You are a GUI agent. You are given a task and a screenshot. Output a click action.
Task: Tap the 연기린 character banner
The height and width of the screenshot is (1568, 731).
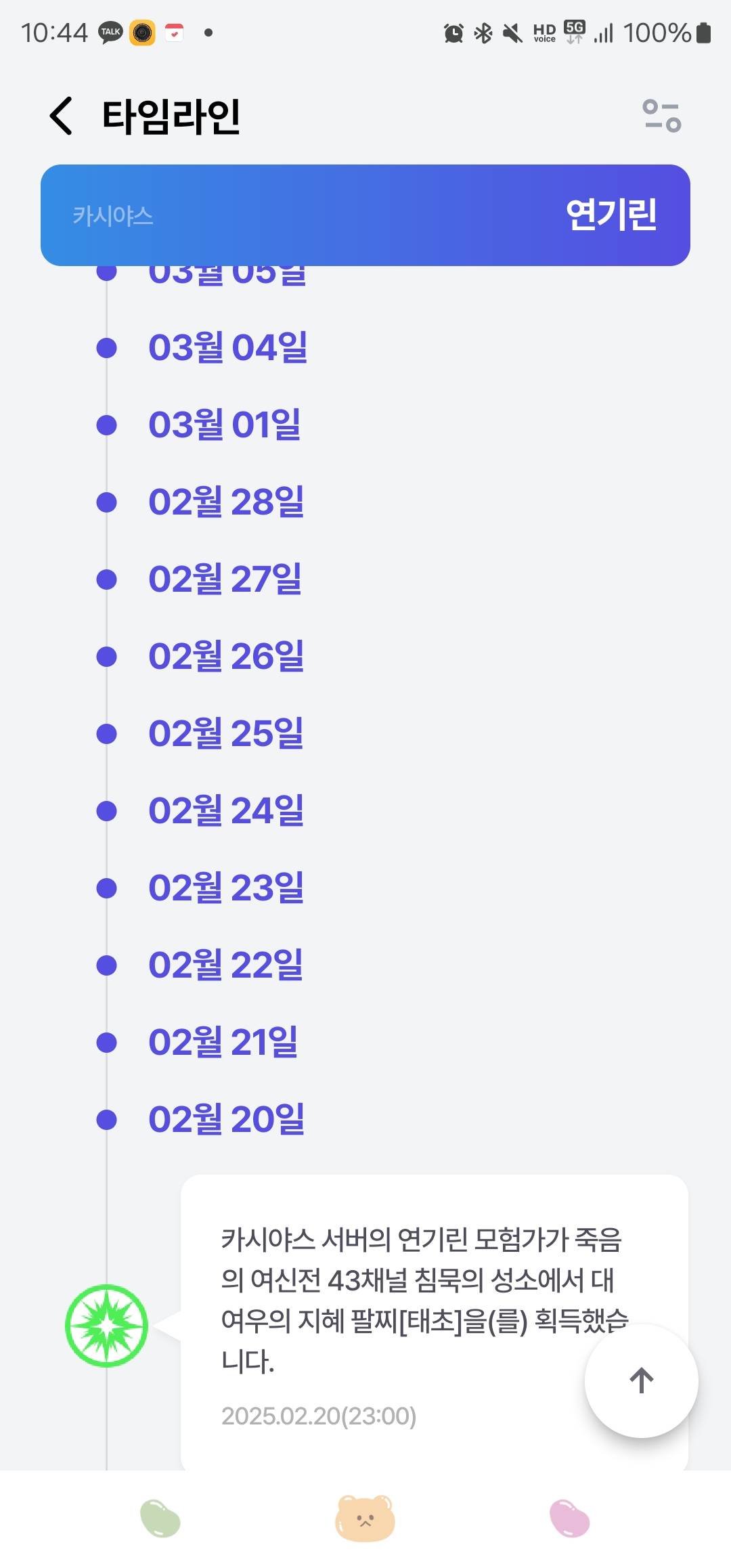click(365, 215)
